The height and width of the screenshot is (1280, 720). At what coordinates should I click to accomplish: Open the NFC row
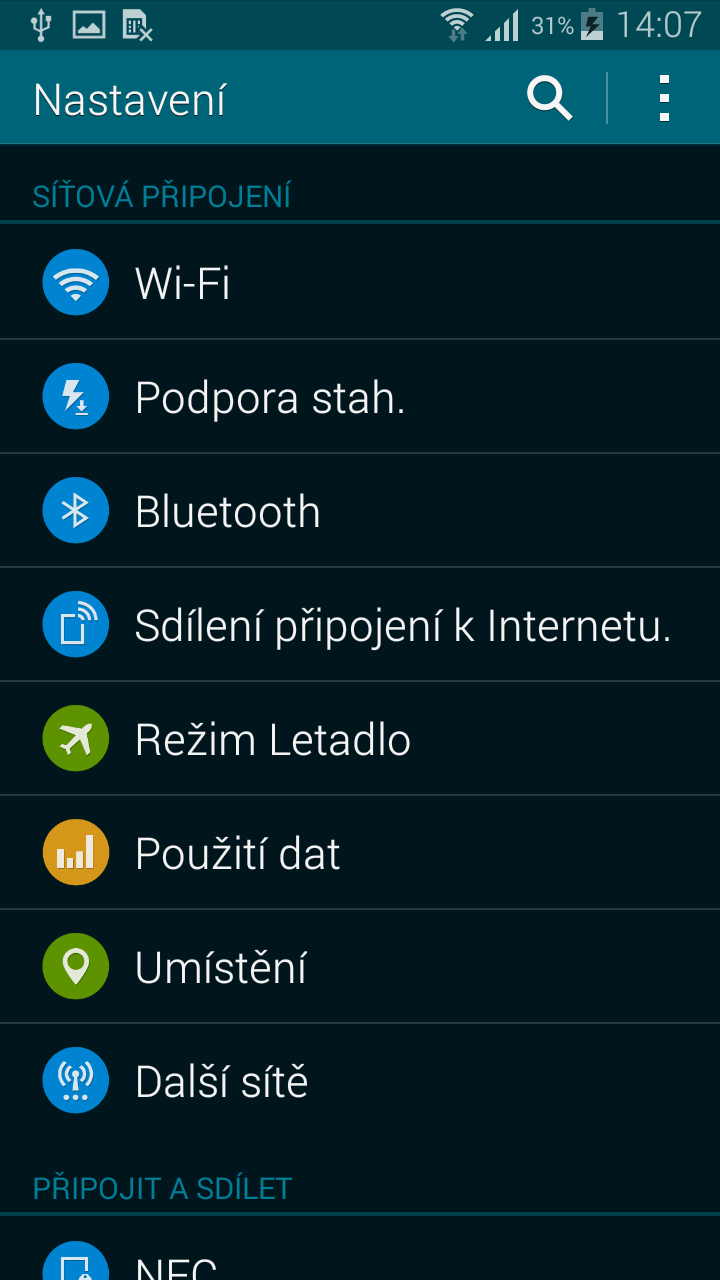click(360, 1250)
